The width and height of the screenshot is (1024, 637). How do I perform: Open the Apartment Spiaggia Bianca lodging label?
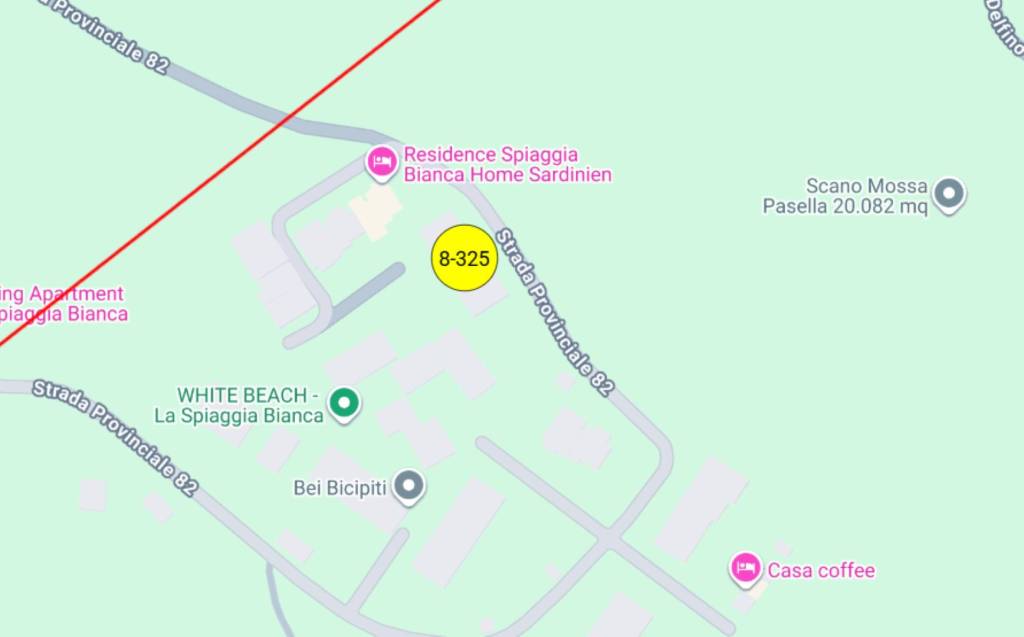coord(62,304)
